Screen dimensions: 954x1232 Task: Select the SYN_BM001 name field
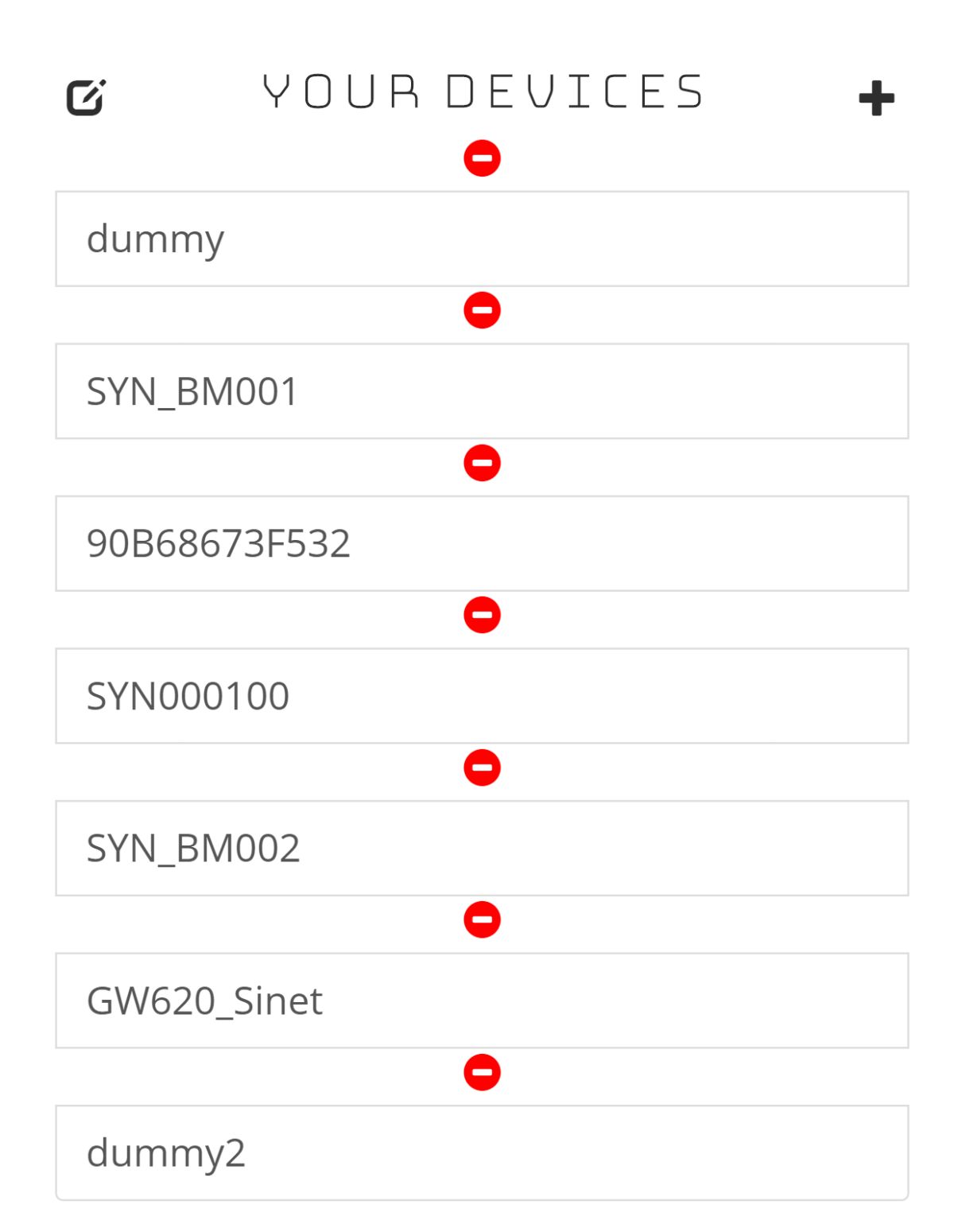(x=482, y=391)
